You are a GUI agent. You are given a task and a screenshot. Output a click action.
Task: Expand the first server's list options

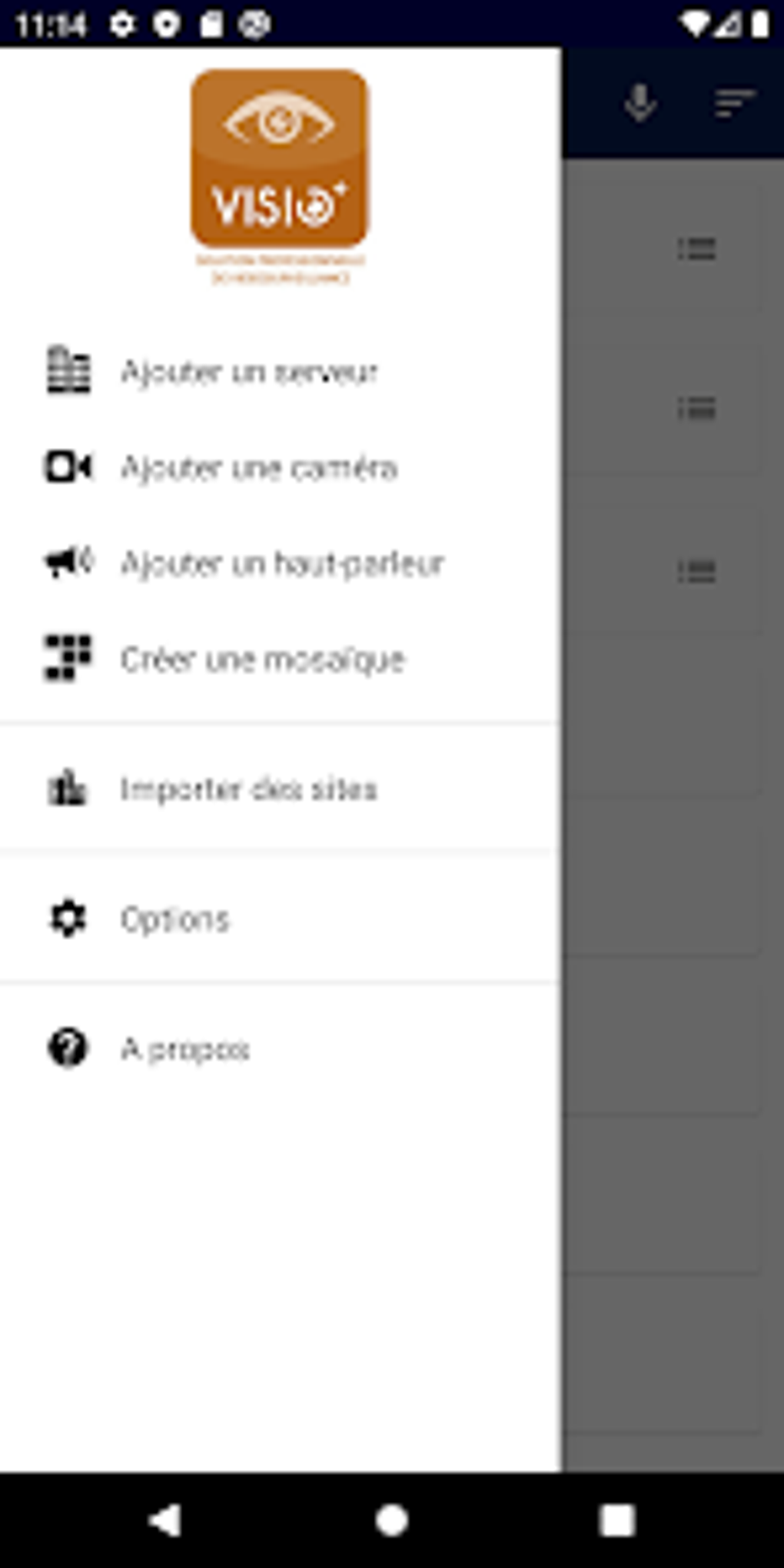696,250
